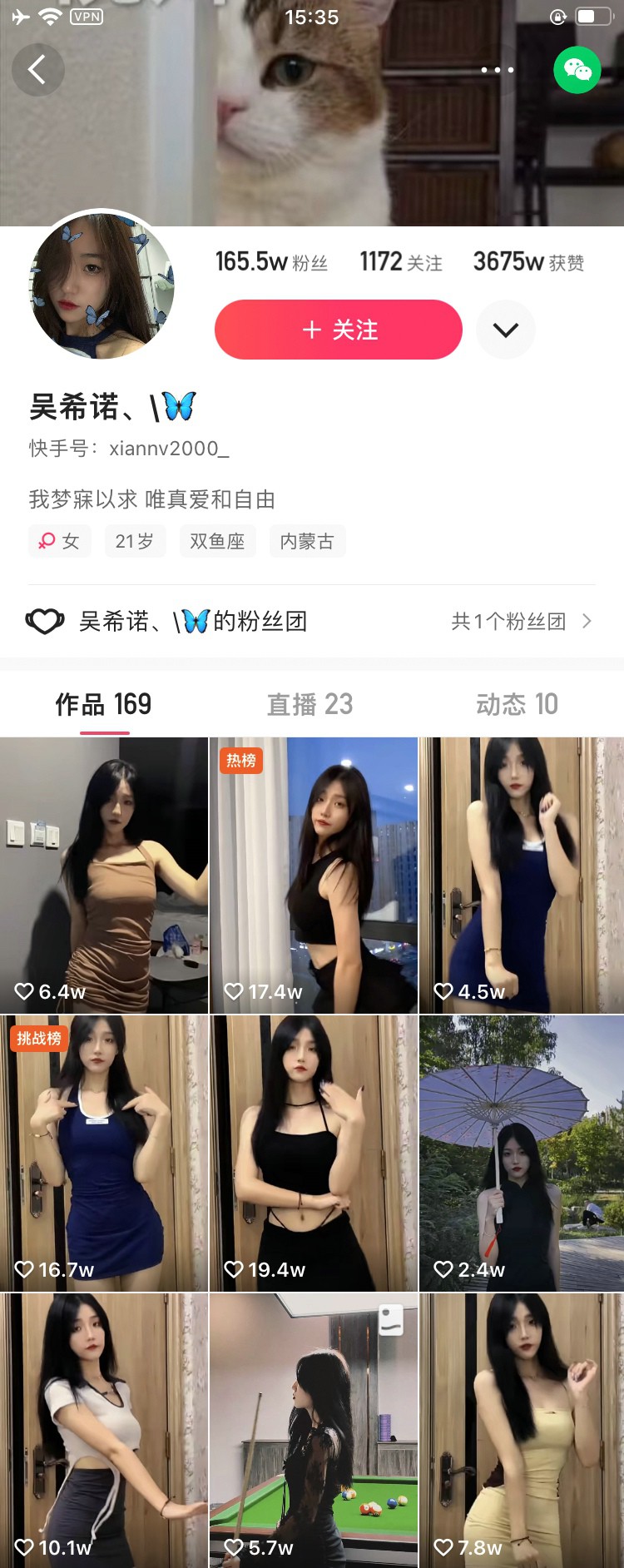
Task: View the 165.5w 粉丝 followers list
Action: [x=271, y=262]
